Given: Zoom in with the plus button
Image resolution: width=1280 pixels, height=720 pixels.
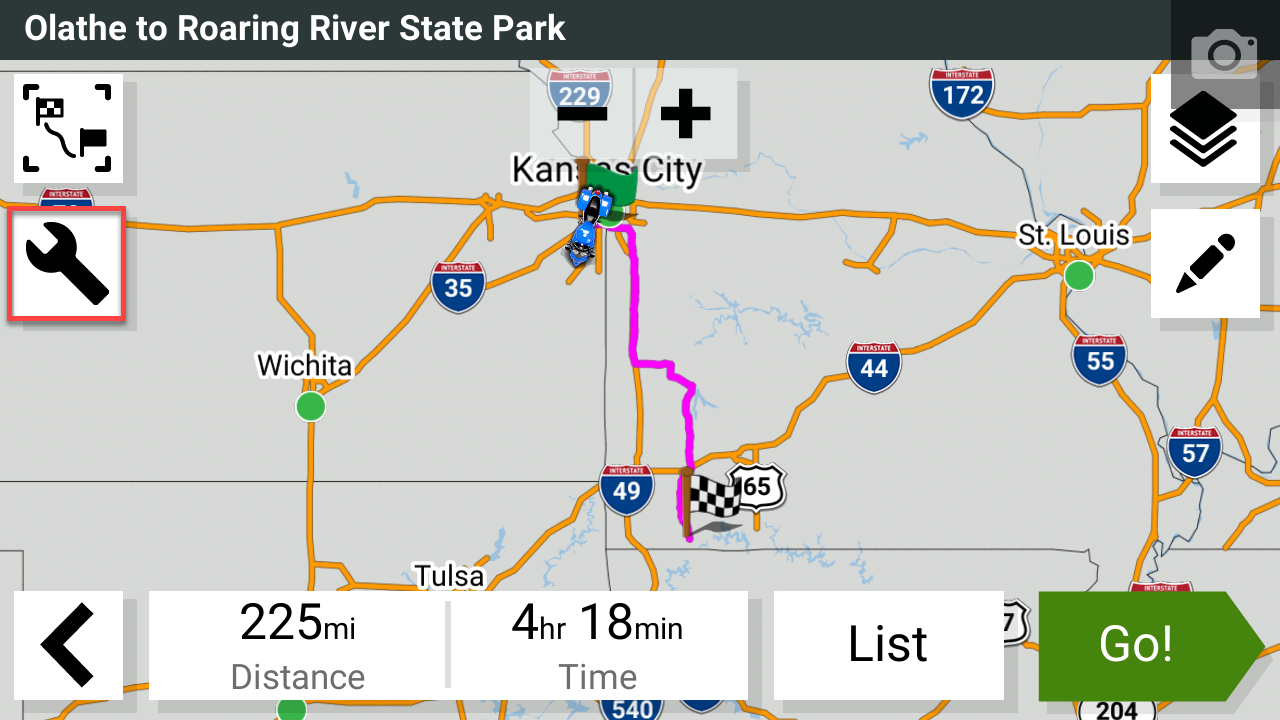Looking at the screenshot, I should pyautogui.click(x=686, y=113).
